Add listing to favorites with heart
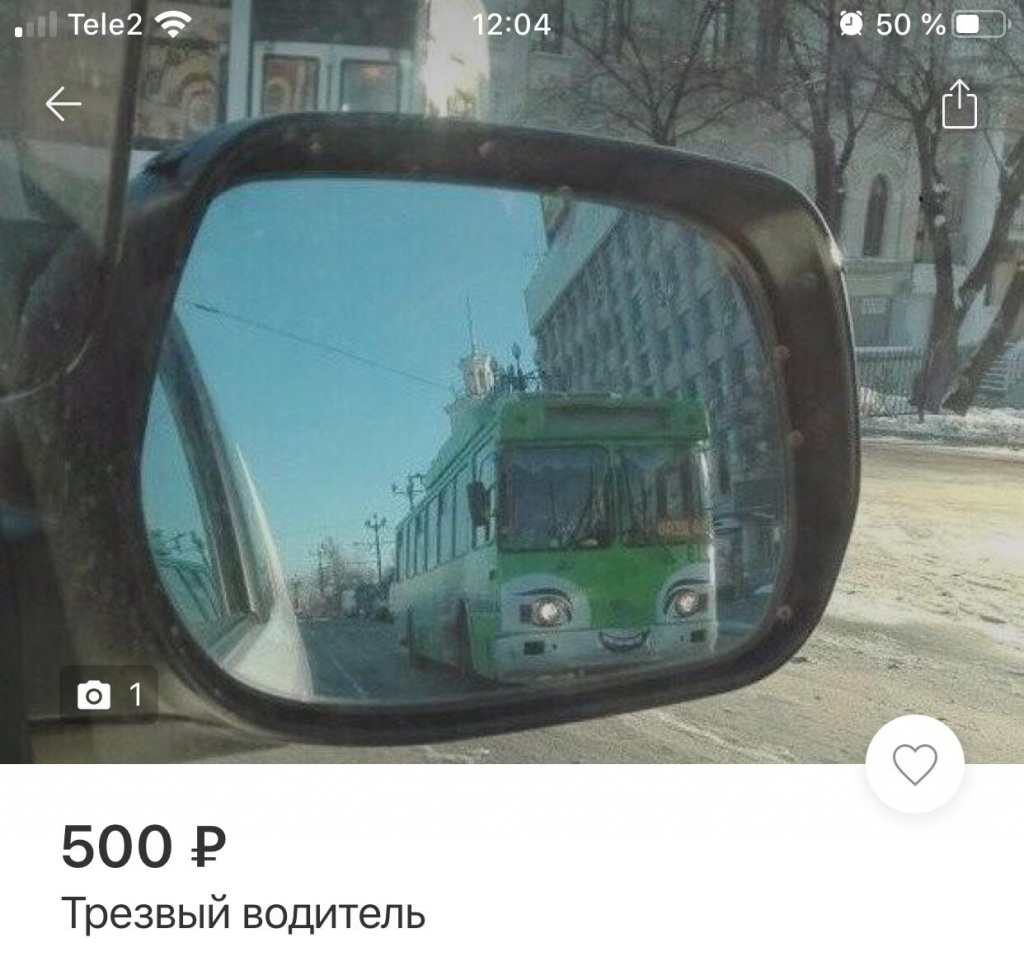This screenshot has width=1024, height=966. coord(914,765)
